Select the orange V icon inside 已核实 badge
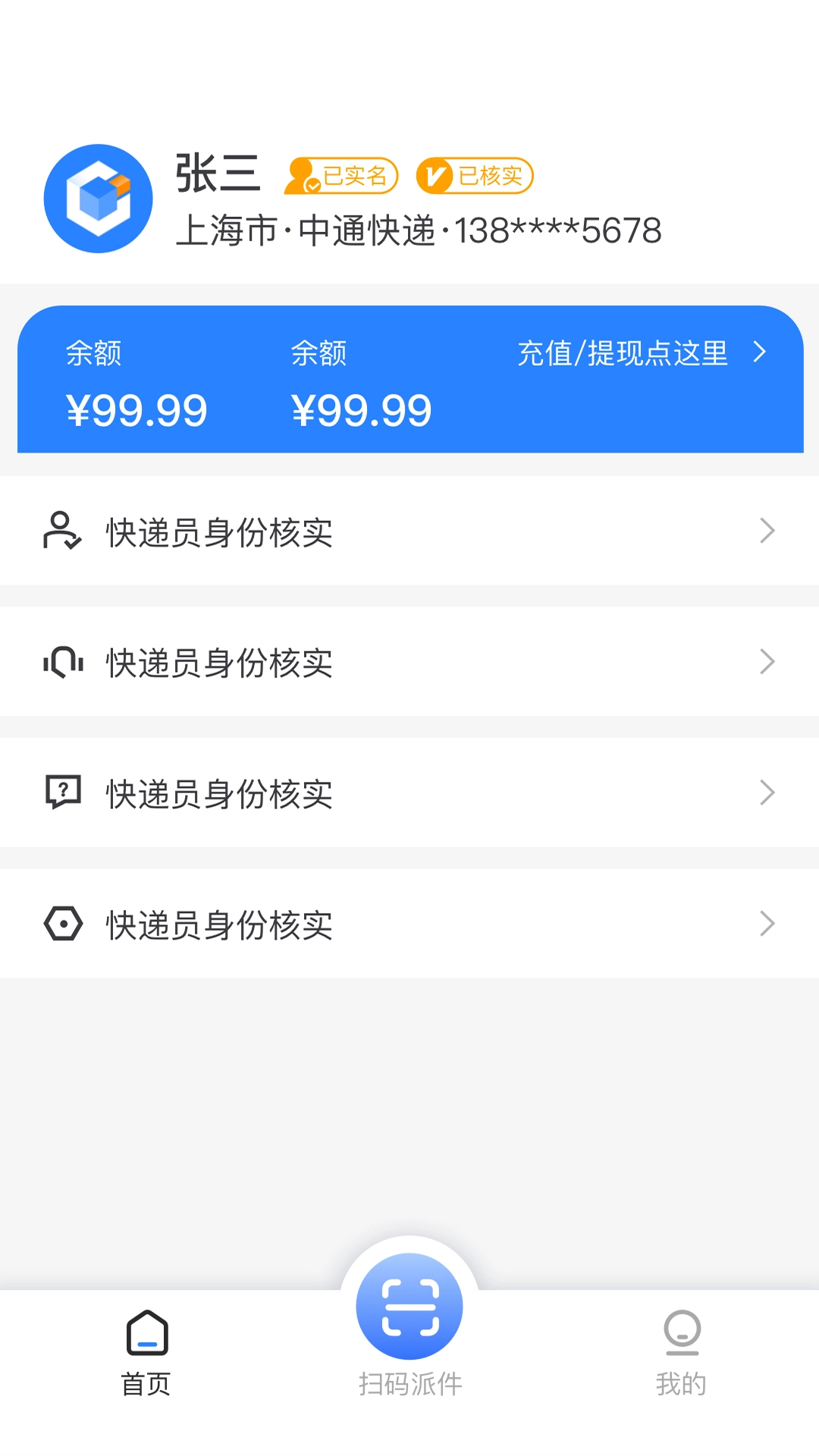 (438, 176)
